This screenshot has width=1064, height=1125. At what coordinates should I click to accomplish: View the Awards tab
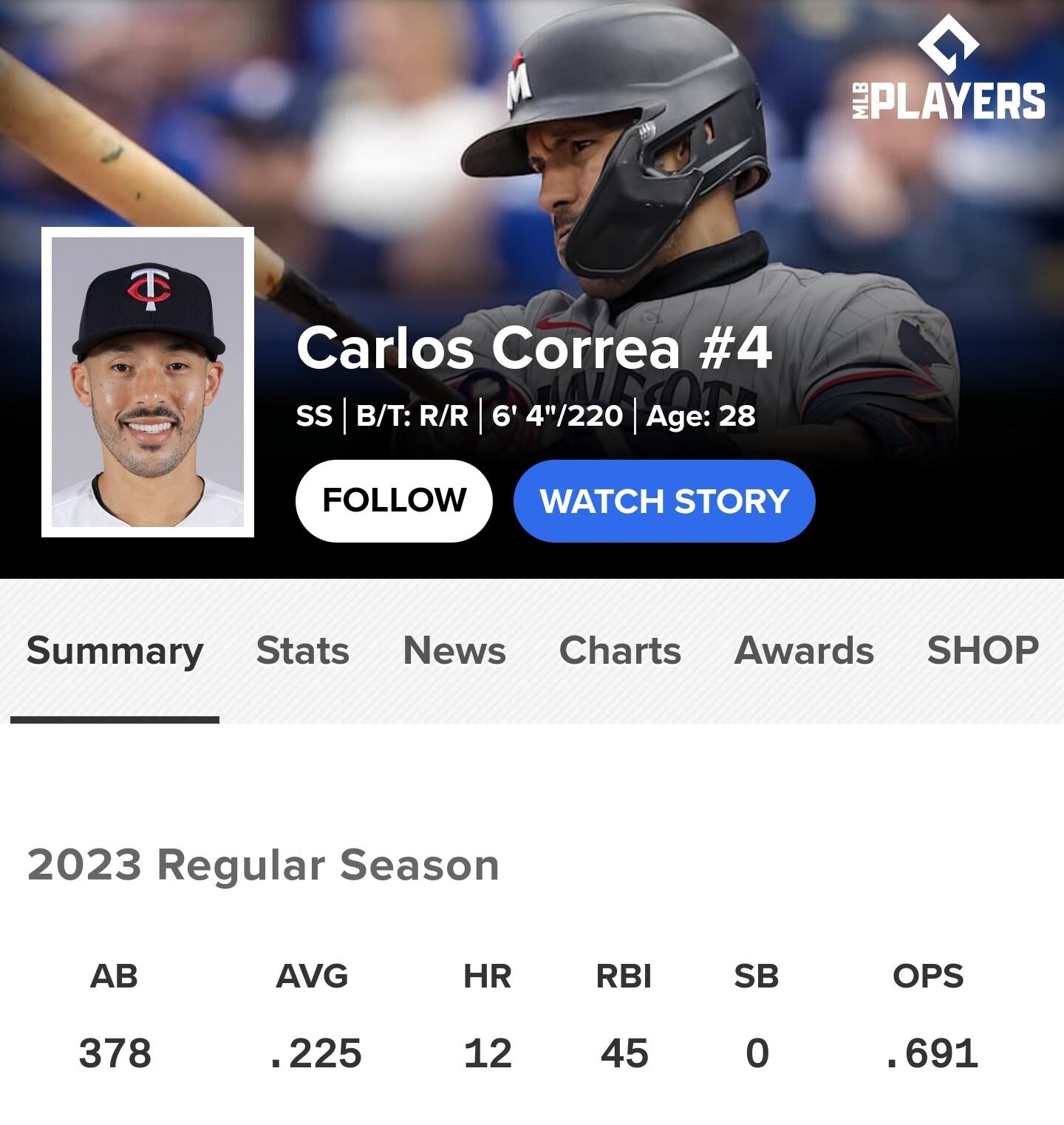coord(804,650)
